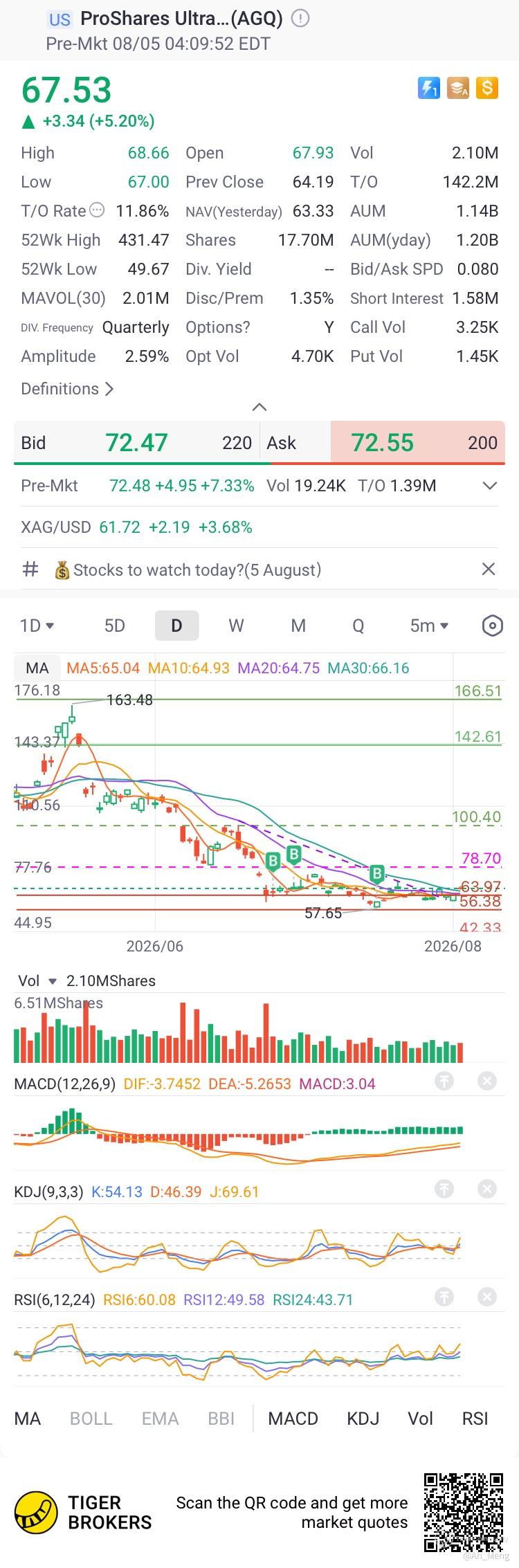The image size is (519, 1568).
Task: Switch chart to 5D view
Action: pyautogui.click(x=115, y=626)
